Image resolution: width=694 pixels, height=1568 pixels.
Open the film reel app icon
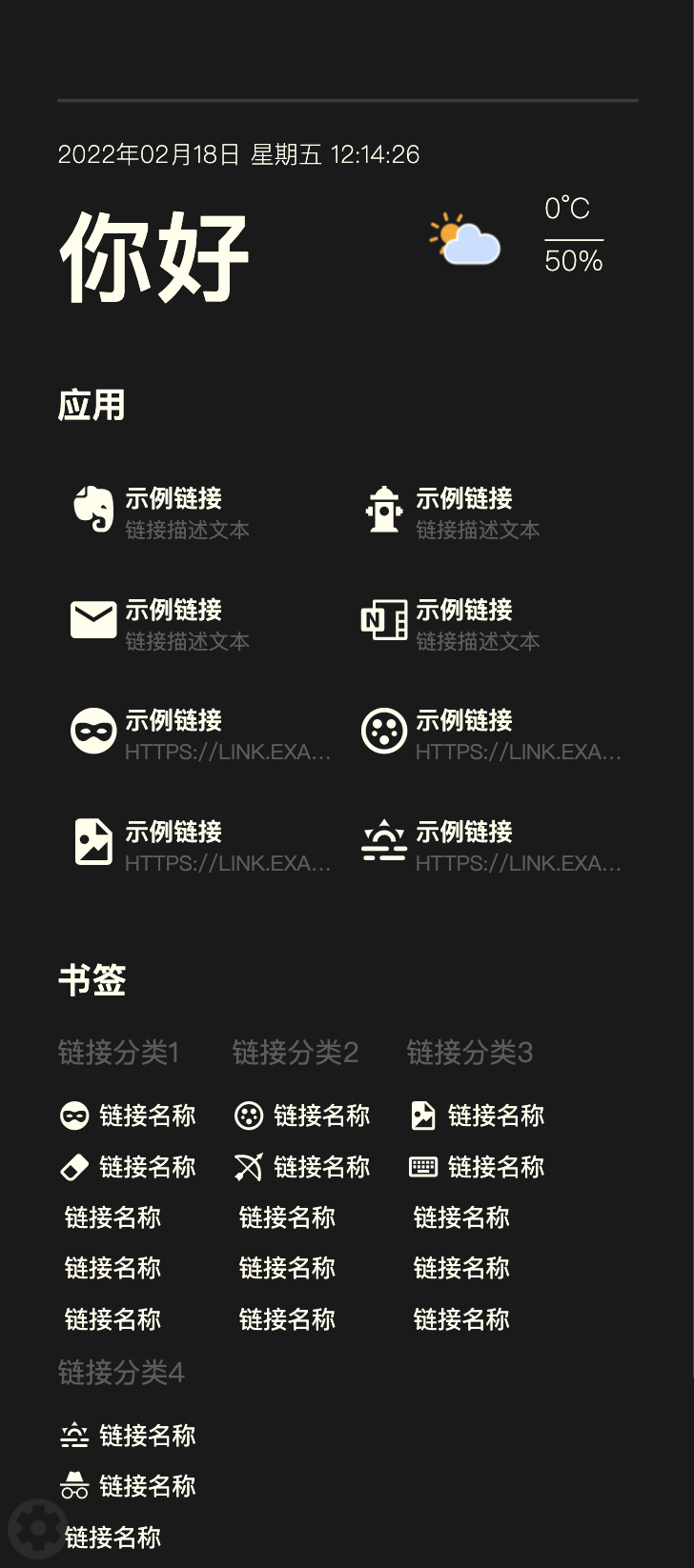click(383, 732)
